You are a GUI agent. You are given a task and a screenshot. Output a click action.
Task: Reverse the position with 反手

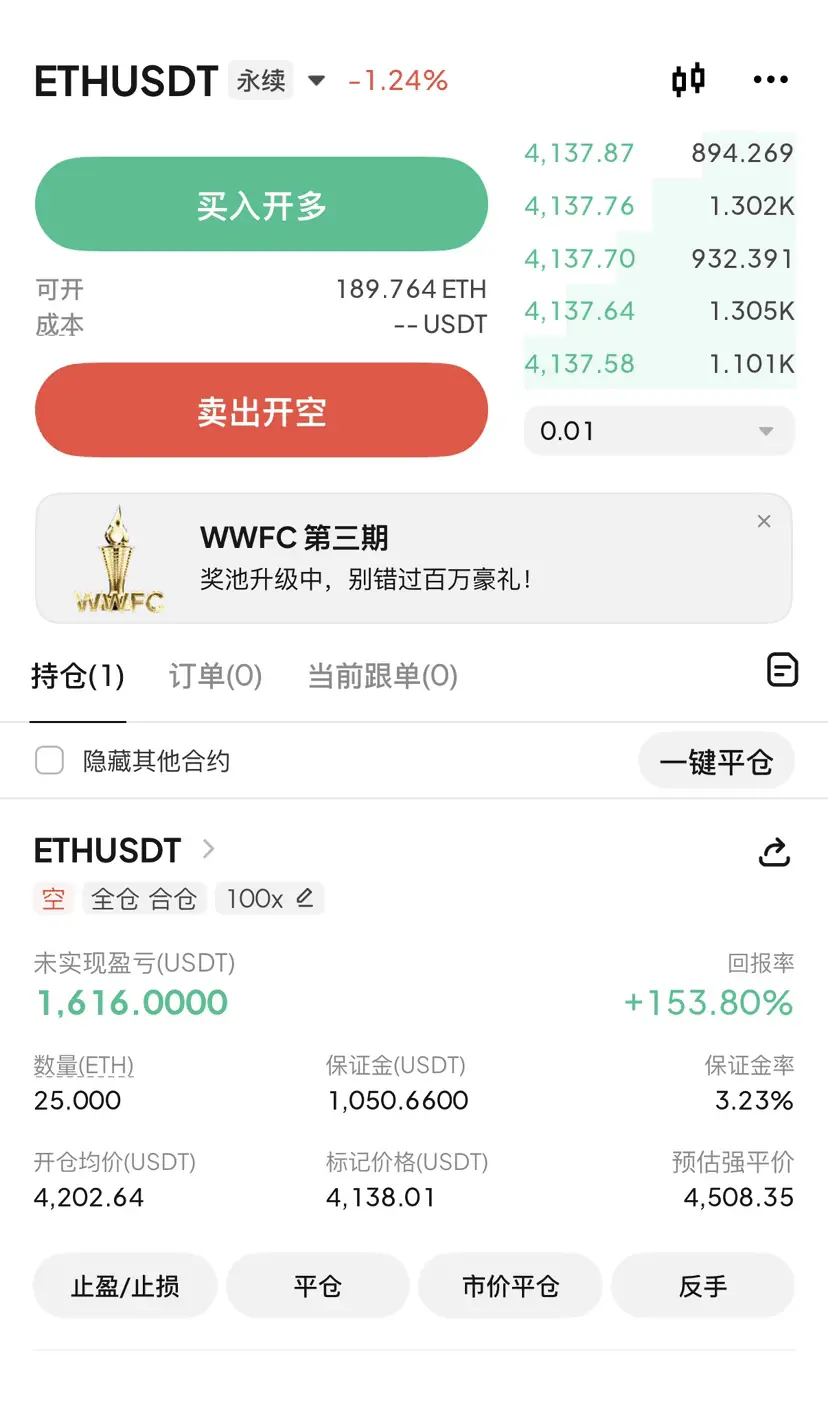tap(703, 1285)
